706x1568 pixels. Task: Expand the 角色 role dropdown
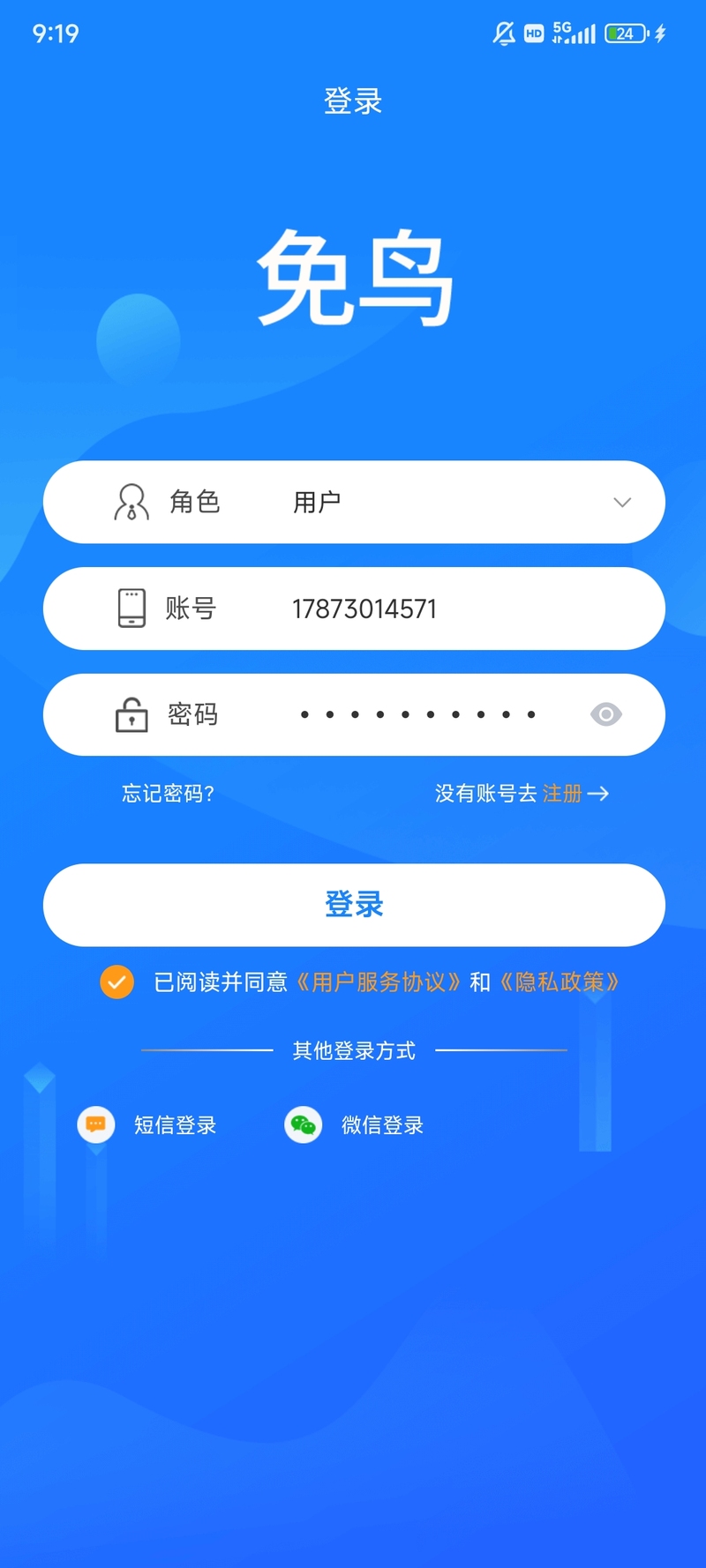(621, 503)
